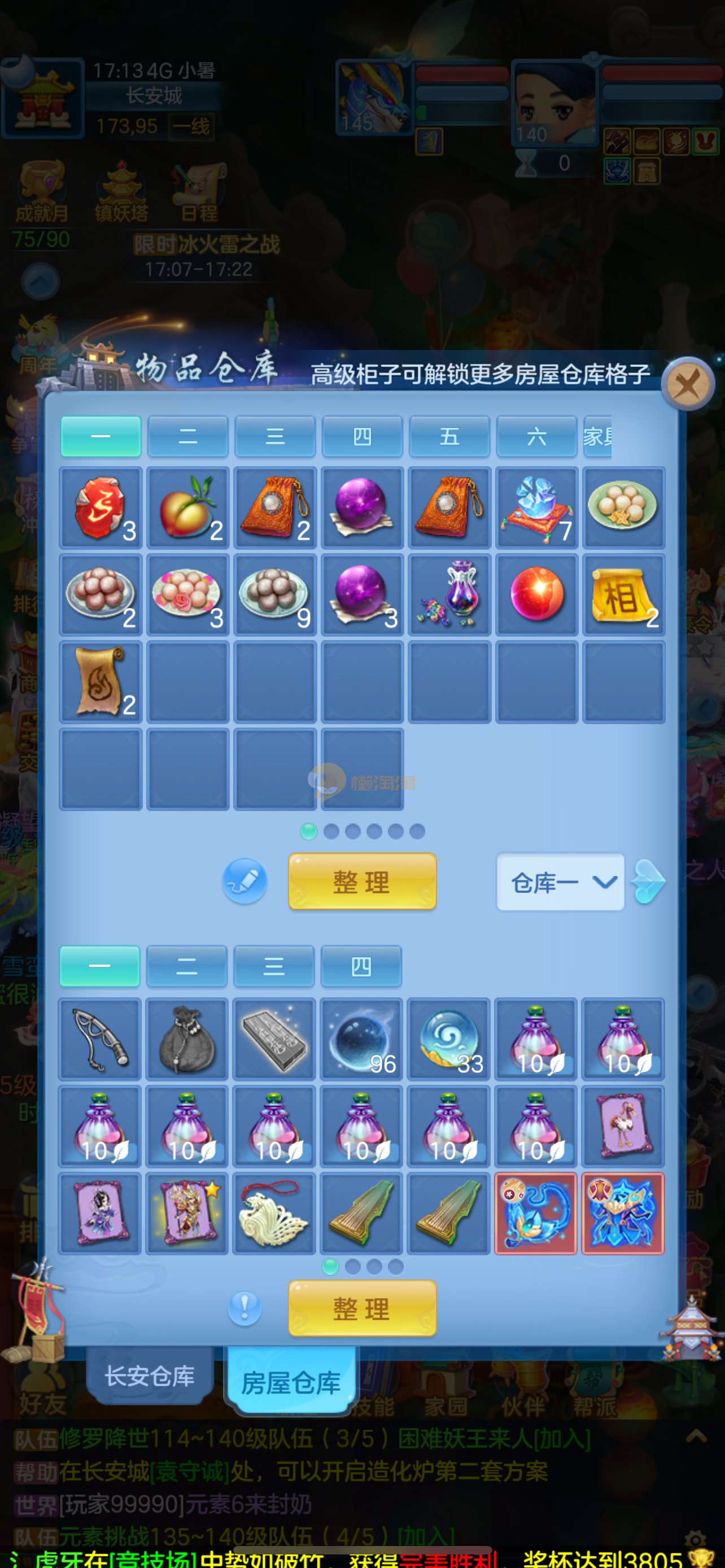This screenshot has height=1568, width=725.
Task: Tap the blue pencil rename icon
Action: click(x=244, y=881)
